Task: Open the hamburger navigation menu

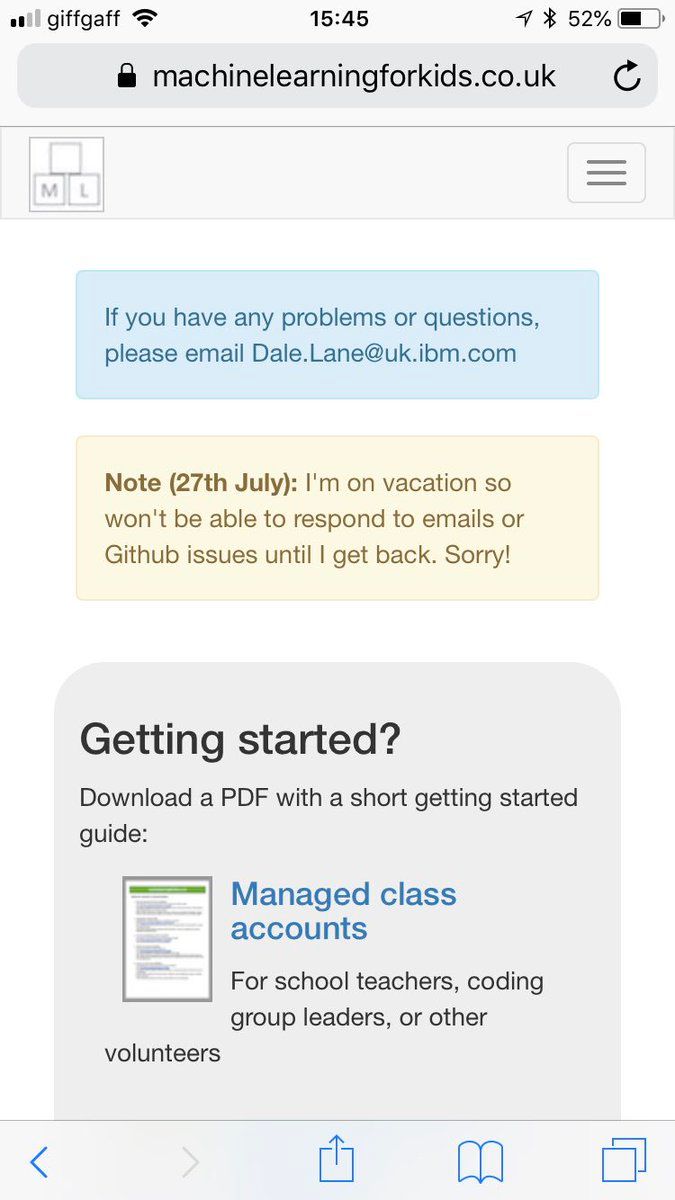Action: [606, 173]
